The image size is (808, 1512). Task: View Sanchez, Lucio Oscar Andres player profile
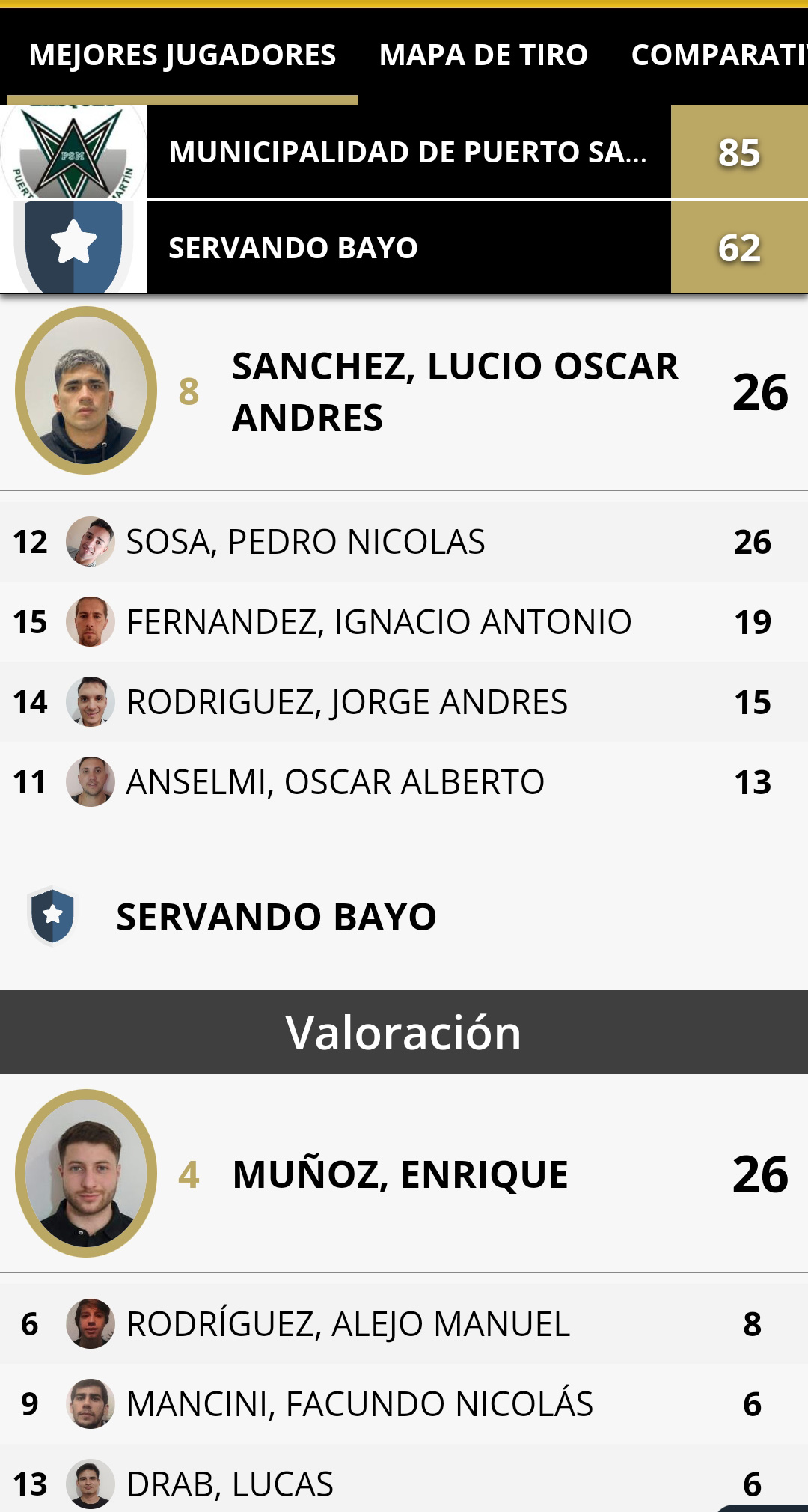pyautogui.click(x=404, y=391)
